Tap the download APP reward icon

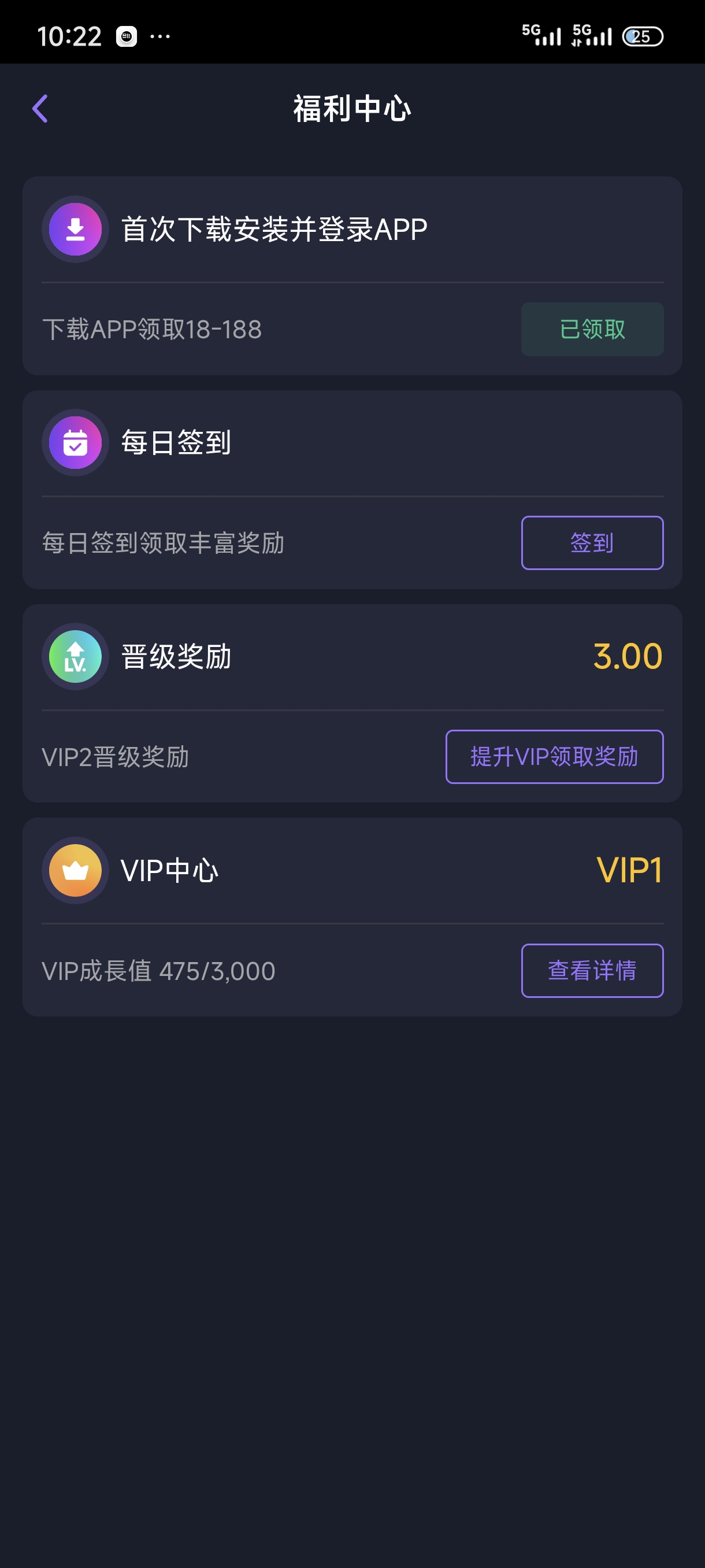(x=75, y=230)
